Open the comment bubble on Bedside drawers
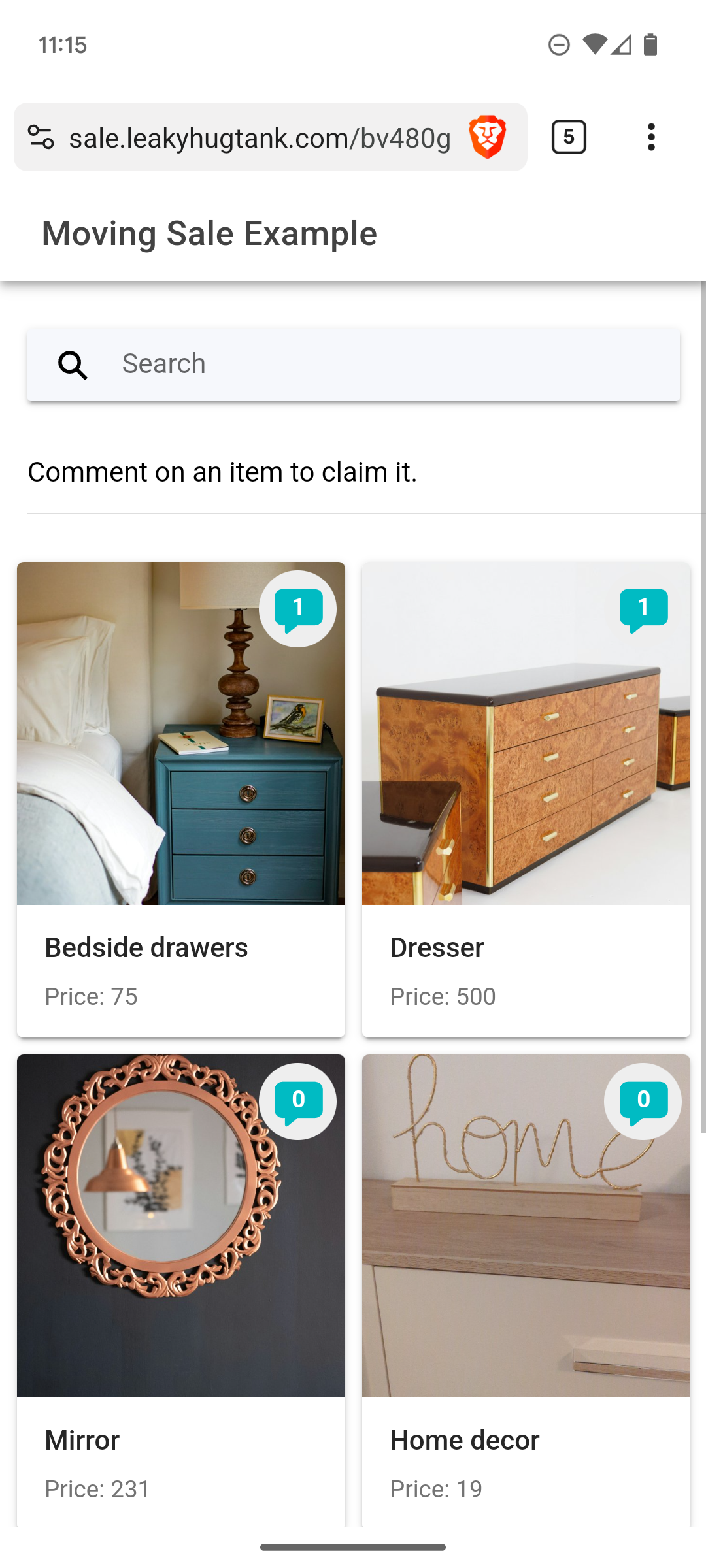706x1568 pixels. (x=297, y=608)
